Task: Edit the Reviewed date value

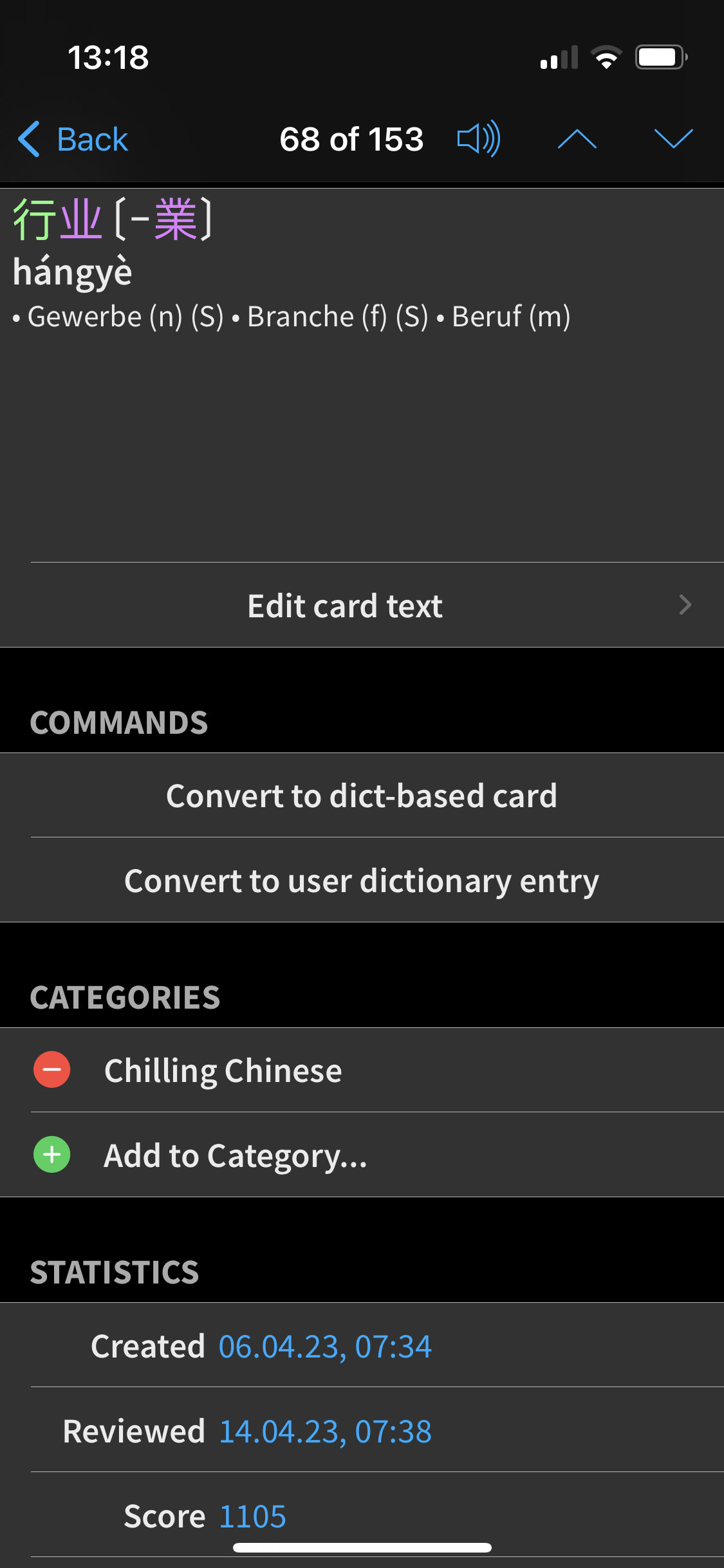Action: 325,1432
